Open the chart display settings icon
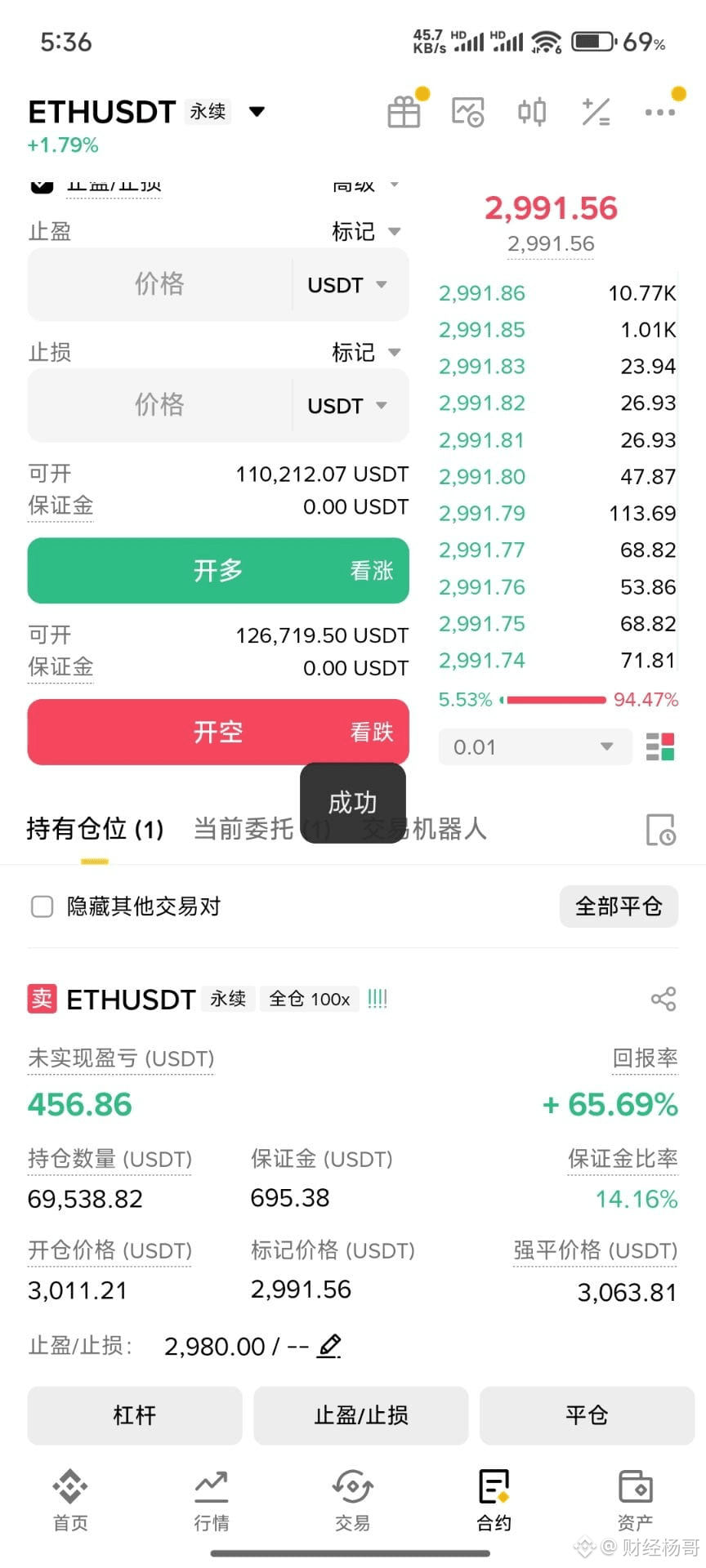The height and width of the screenshot is (1568, 706). coord(467,112)
